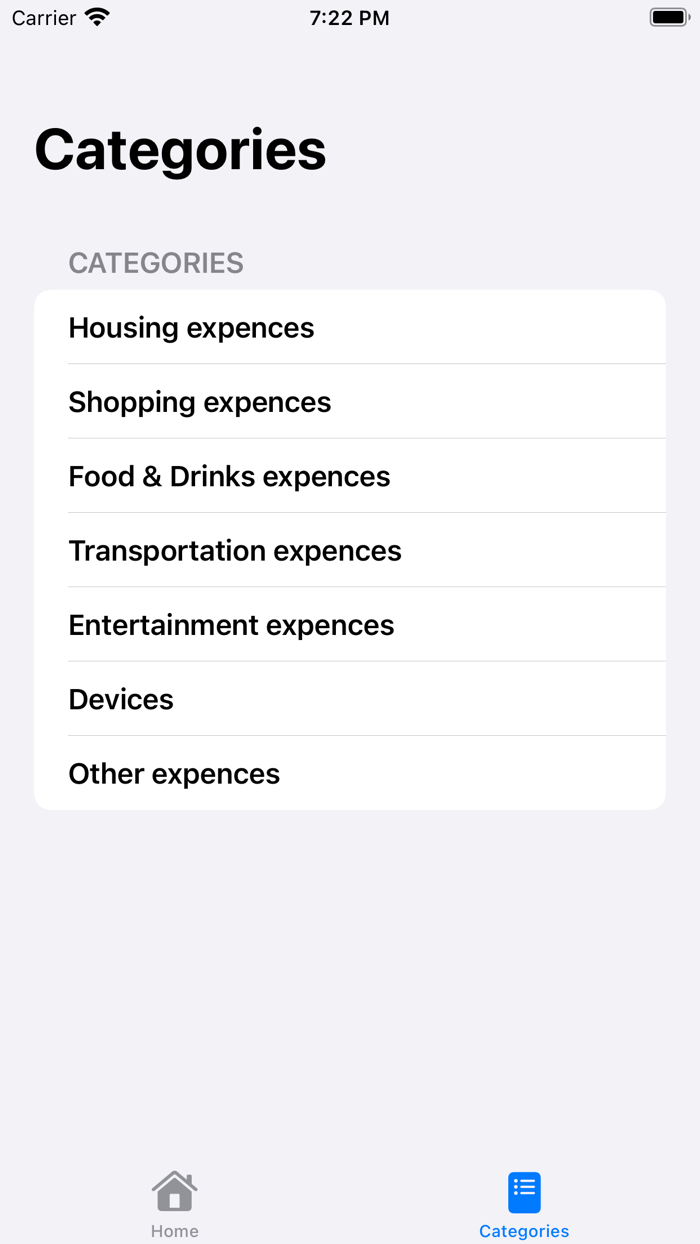Switch to the Home tab

175,1204
